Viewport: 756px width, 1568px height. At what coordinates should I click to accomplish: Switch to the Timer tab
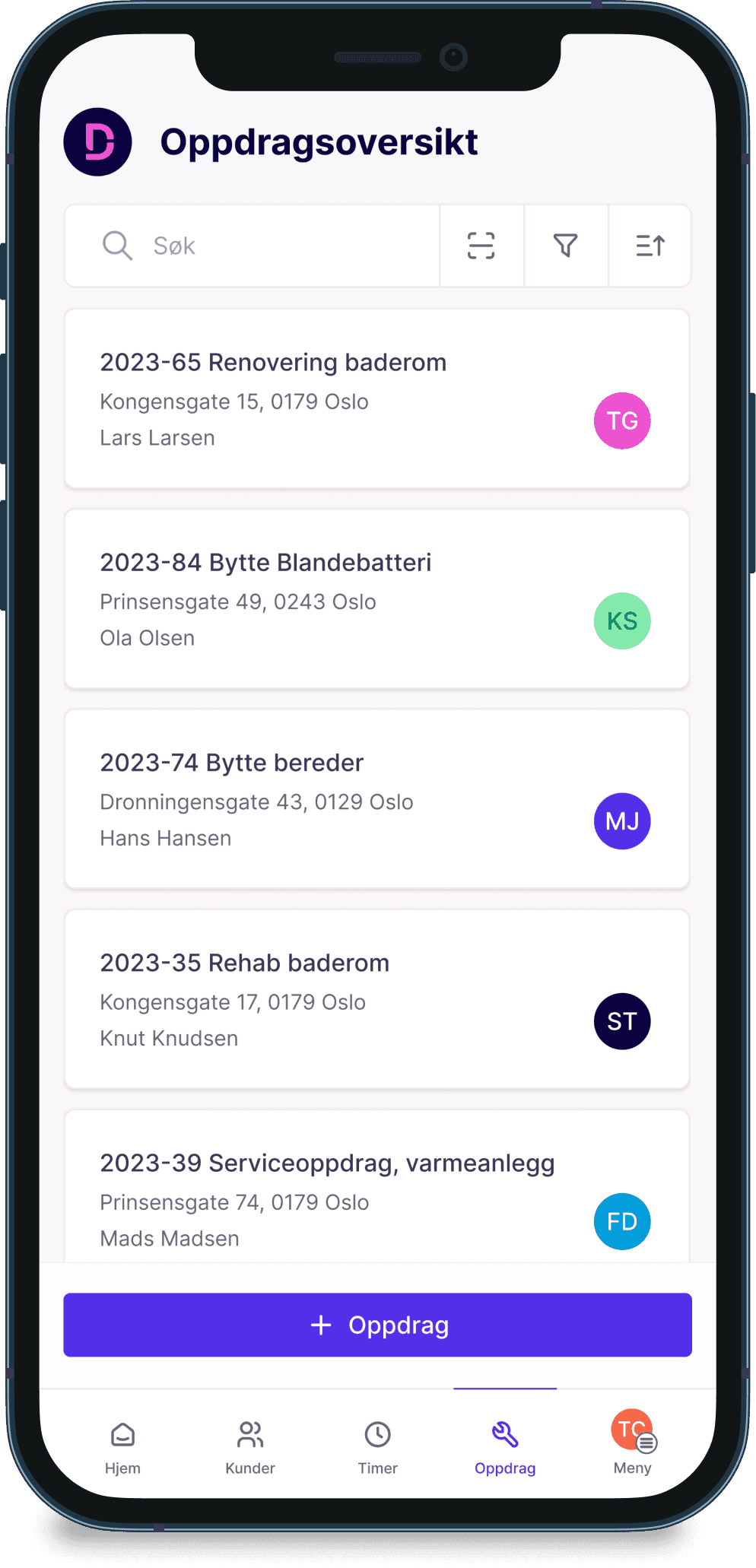[378, 1448]
